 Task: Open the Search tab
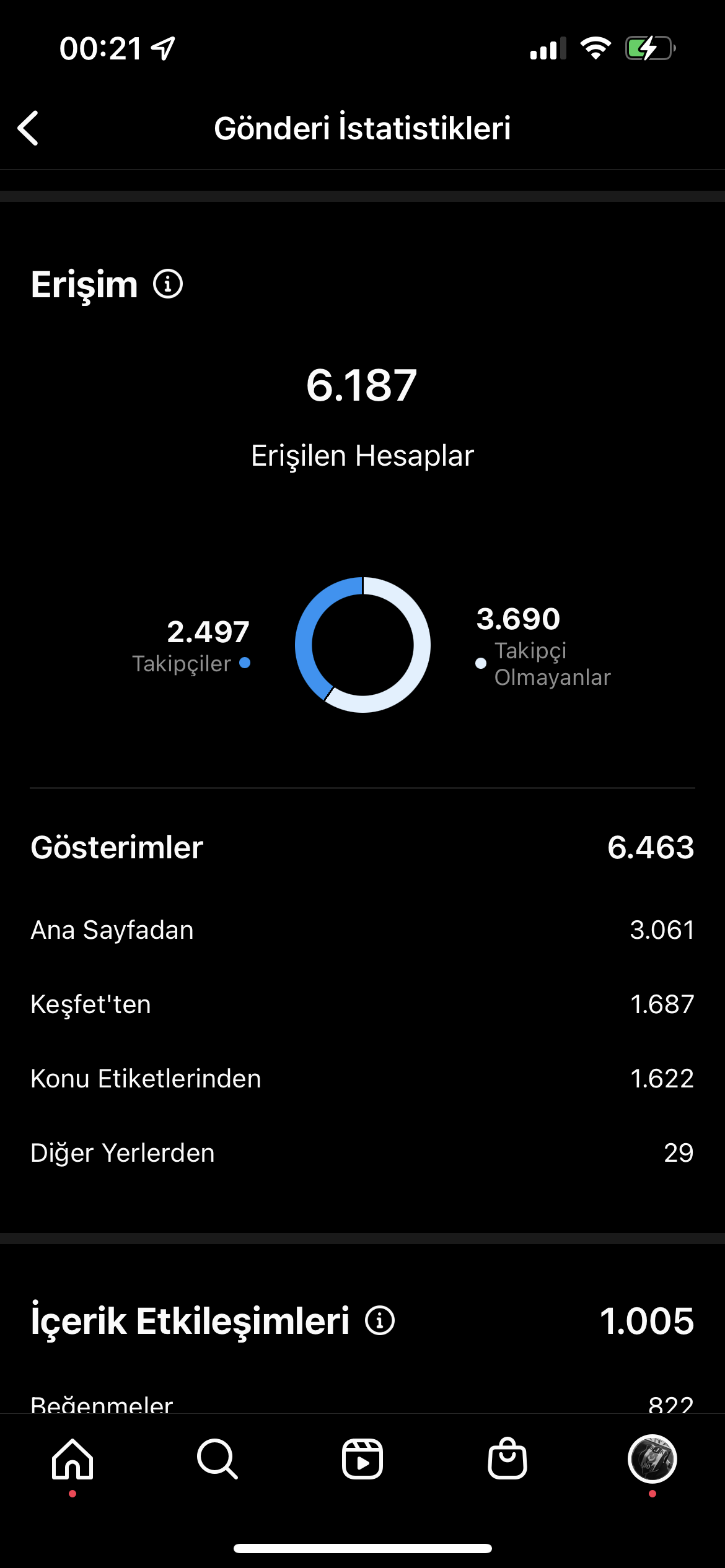217,1459
